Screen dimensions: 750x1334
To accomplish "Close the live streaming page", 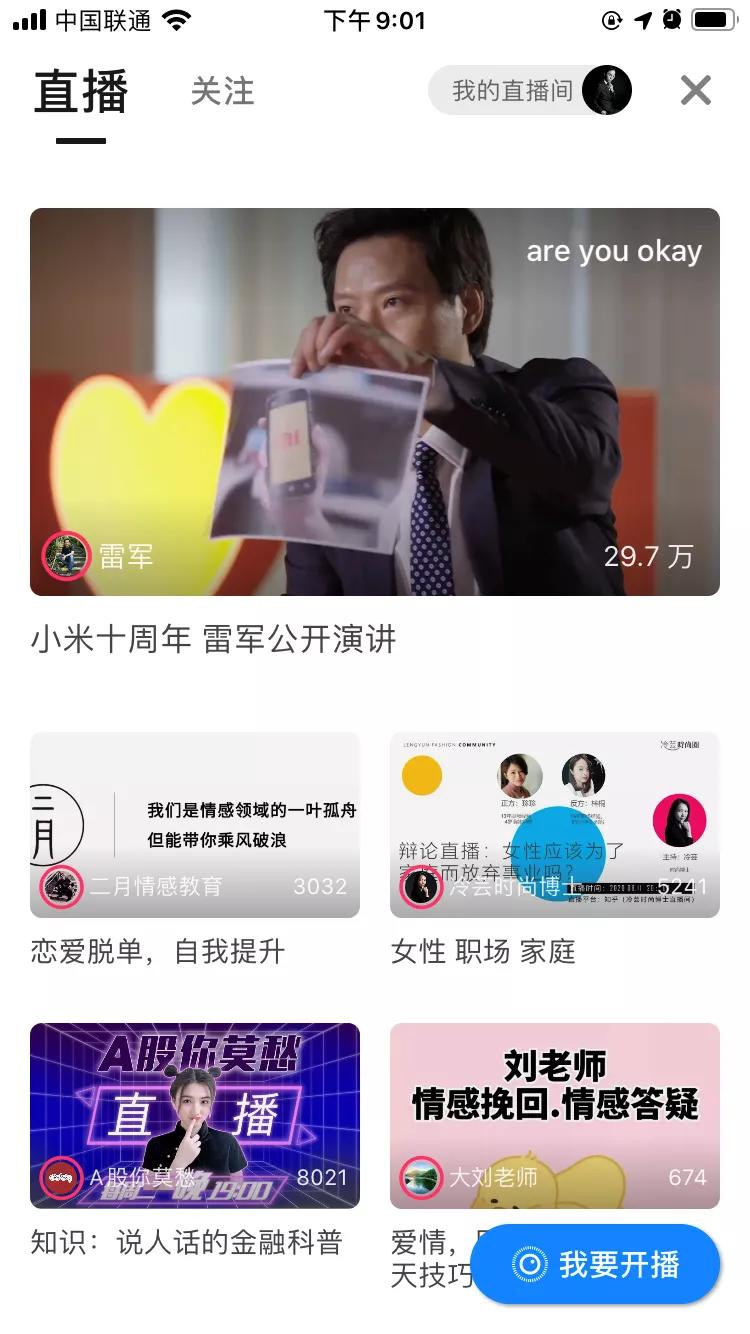I will [x=695, y=91].
